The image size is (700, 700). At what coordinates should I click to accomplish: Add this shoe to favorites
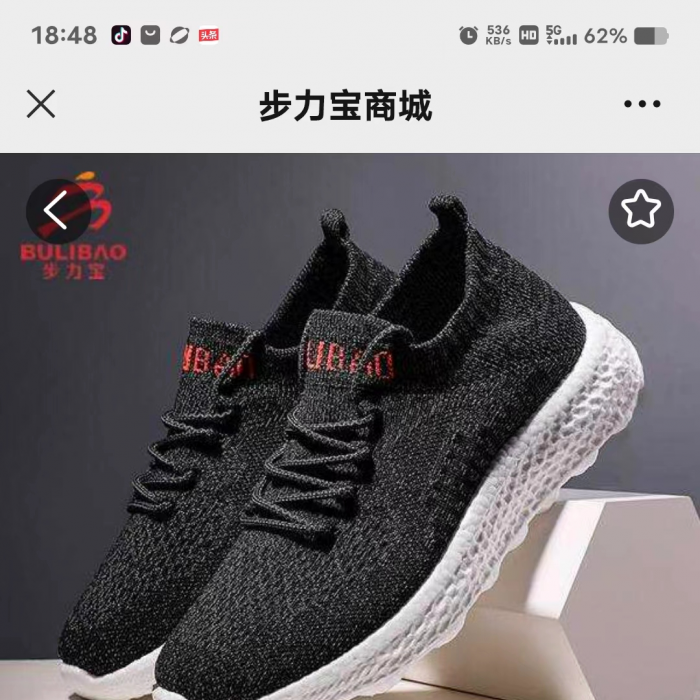(641, 210)
